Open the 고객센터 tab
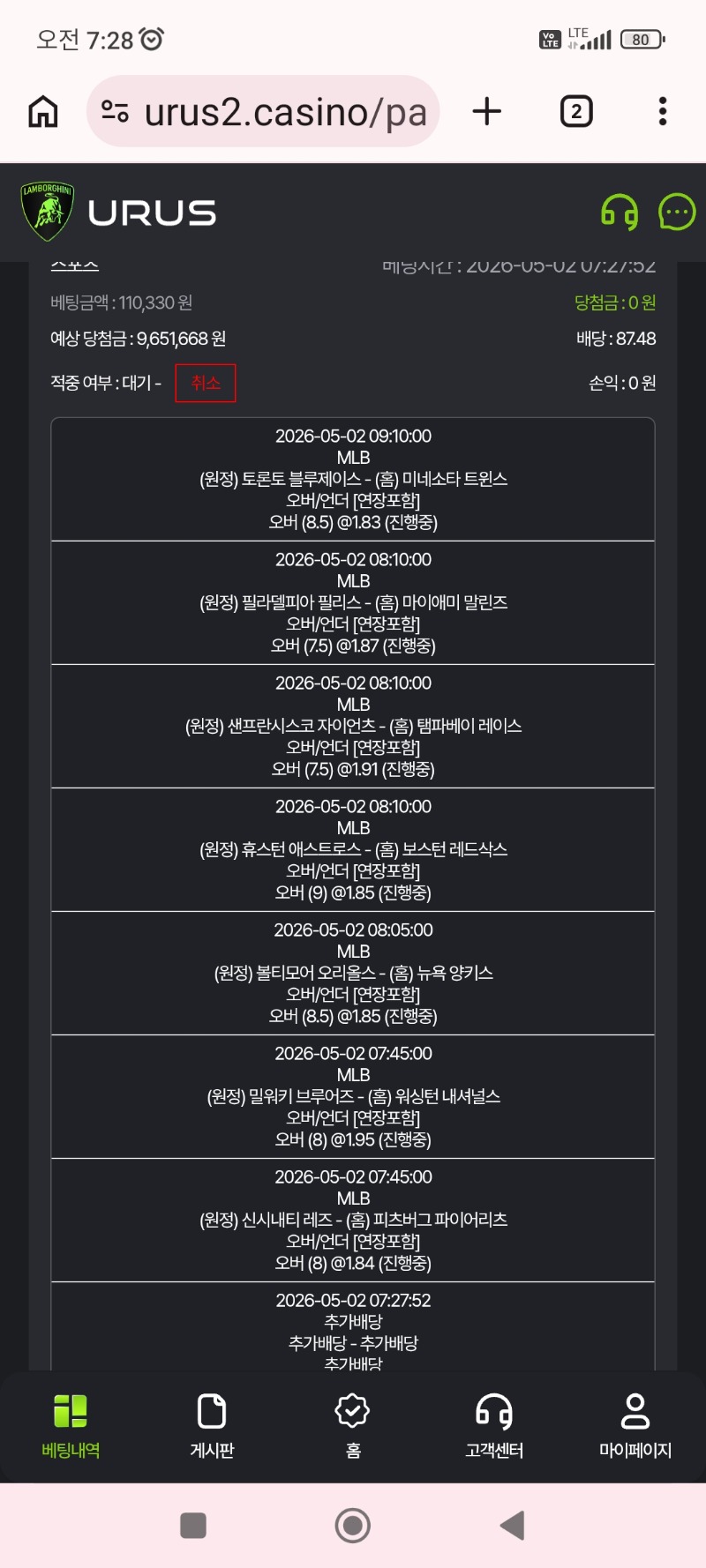This screenshot has width=706, height=1568. 494,1426
